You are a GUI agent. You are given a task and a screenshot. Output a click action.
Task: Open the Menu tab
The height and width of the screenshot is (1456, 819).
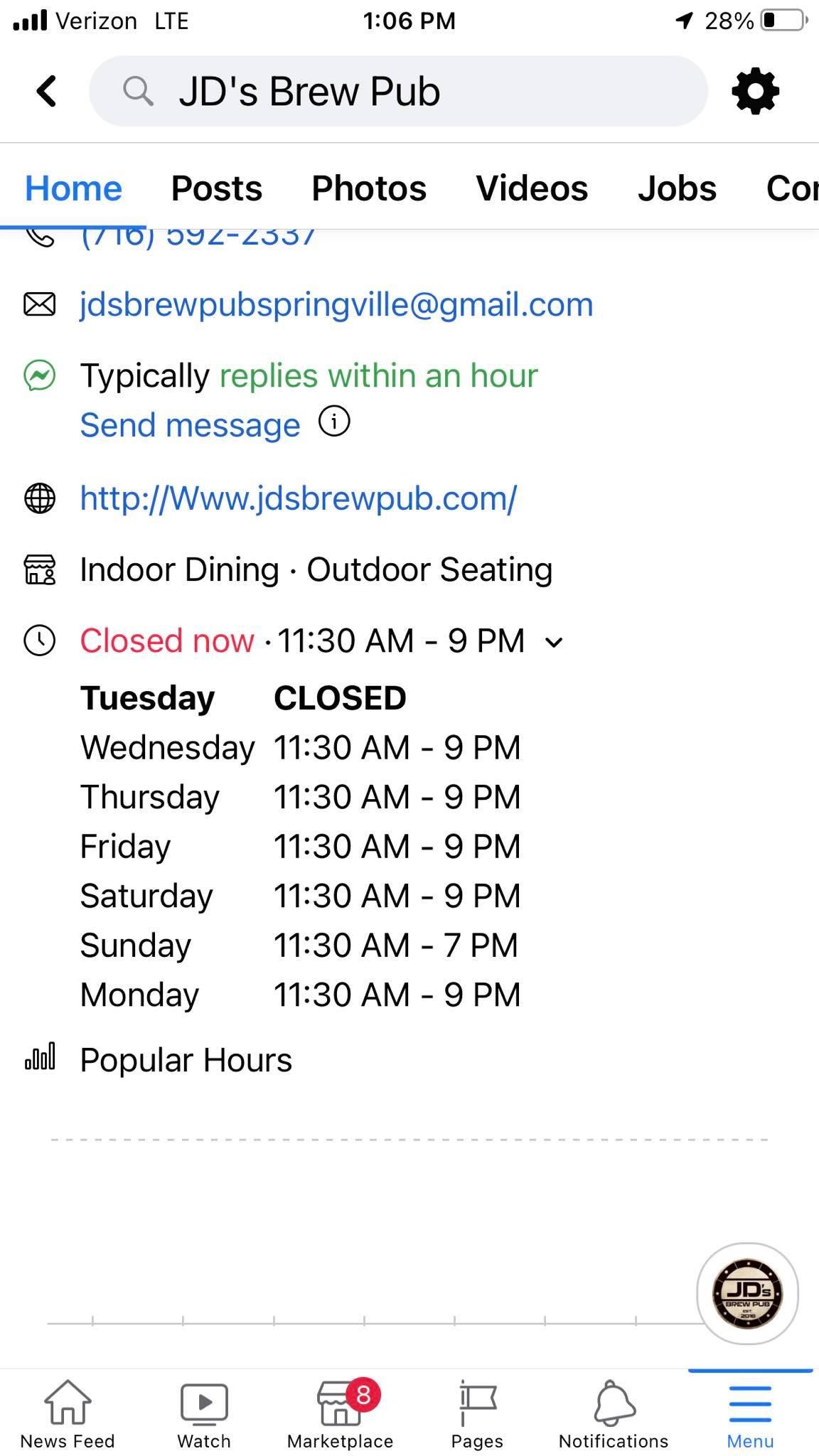(x=750, y=1415)
